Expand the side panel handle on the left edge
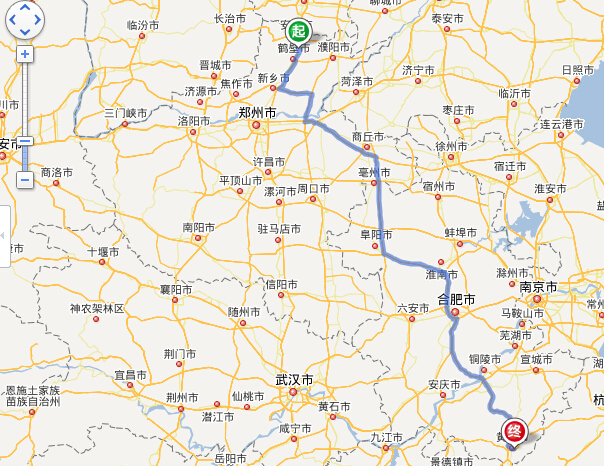 (4, 236)
